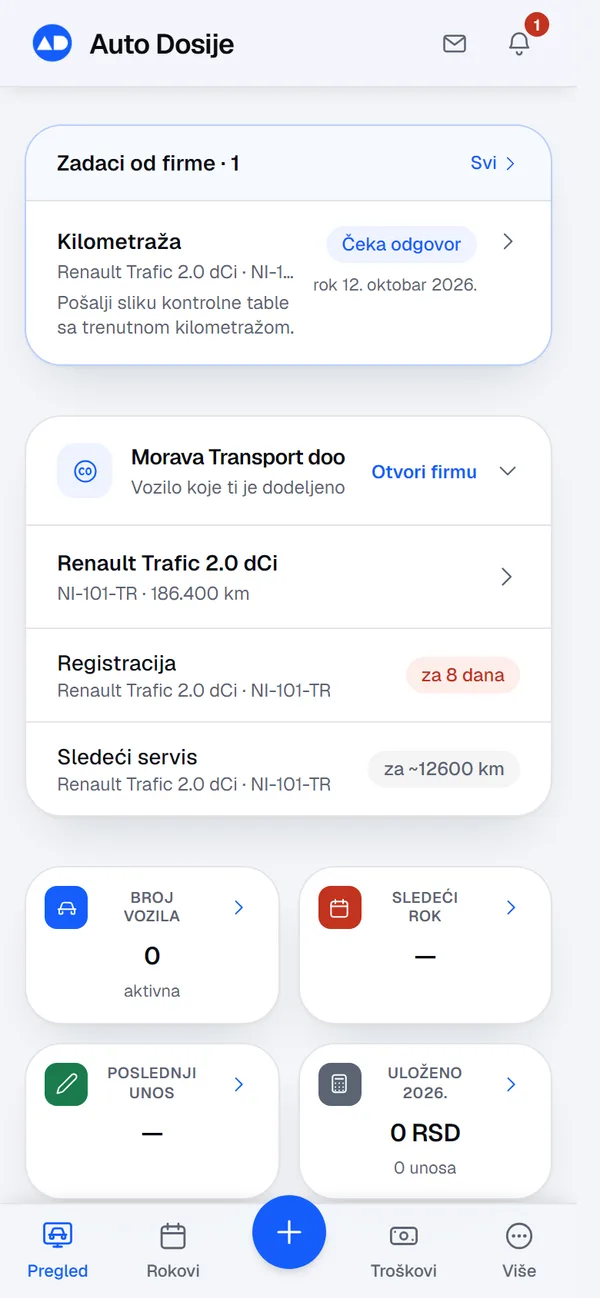Open the Kilometraža task
This screenshot has height=1298, width=600.
tap(288, 283)
